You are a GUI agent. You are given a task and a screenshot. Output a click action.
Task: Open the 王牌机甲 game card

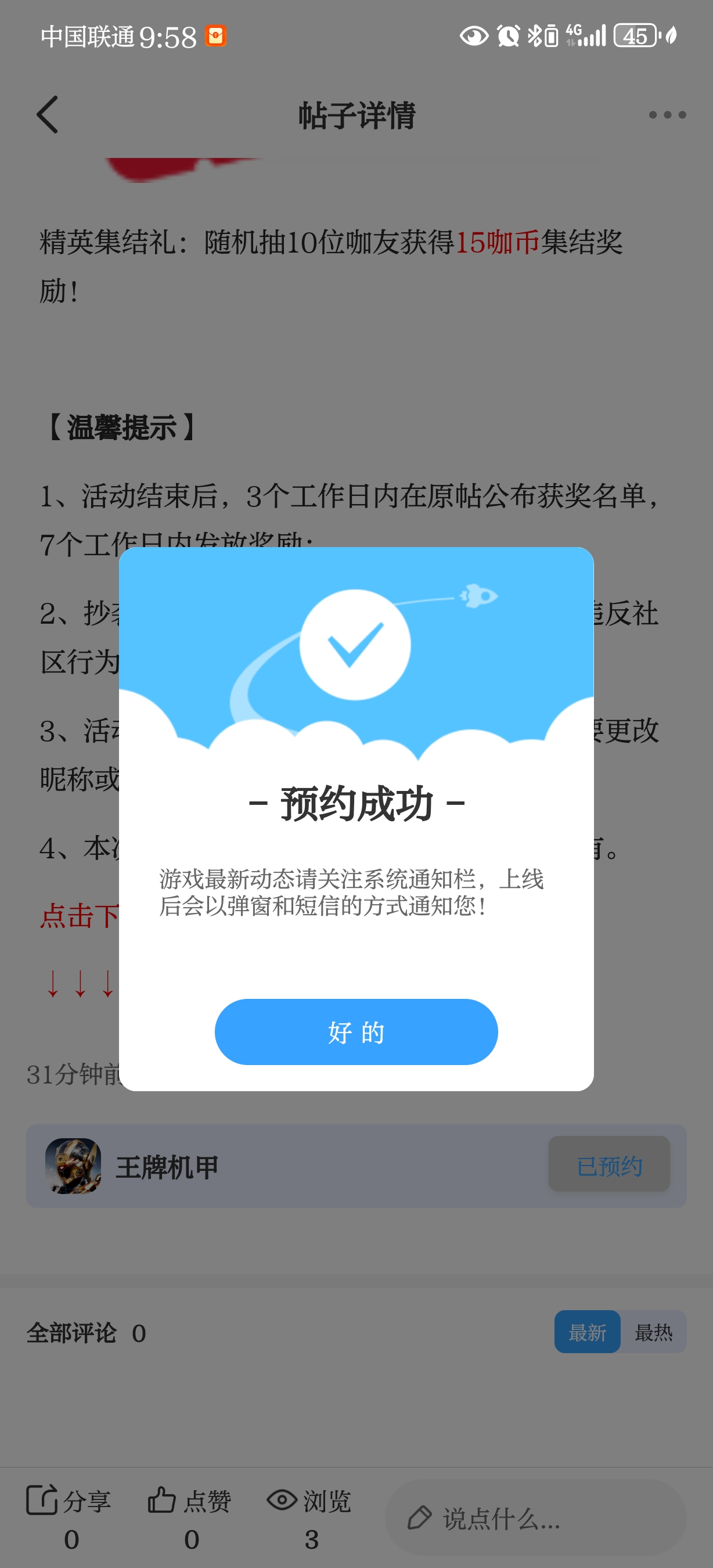click(167, 1166)
